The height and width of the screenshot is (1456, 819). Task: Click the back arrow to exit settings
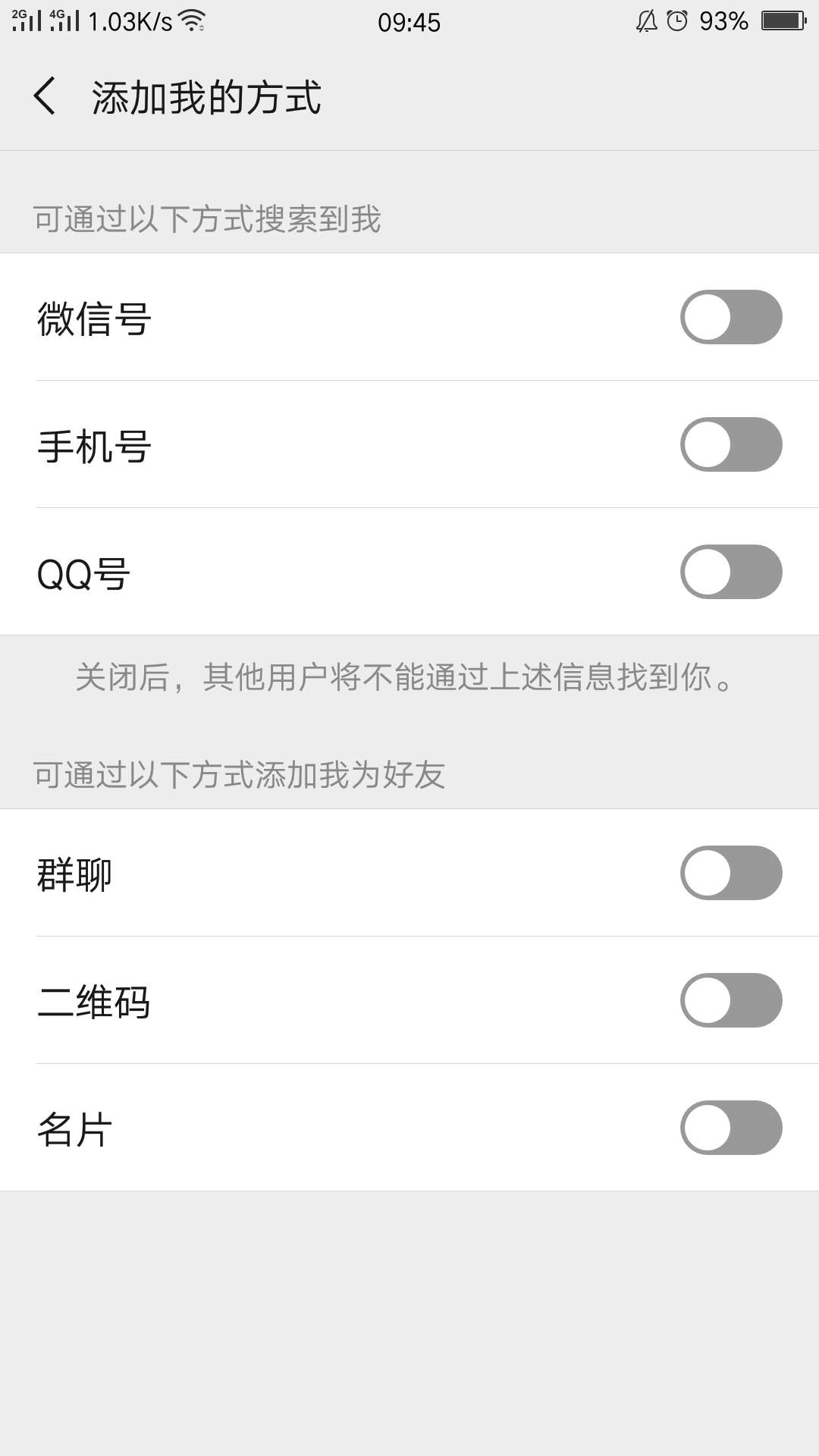(x=43, y=97)
